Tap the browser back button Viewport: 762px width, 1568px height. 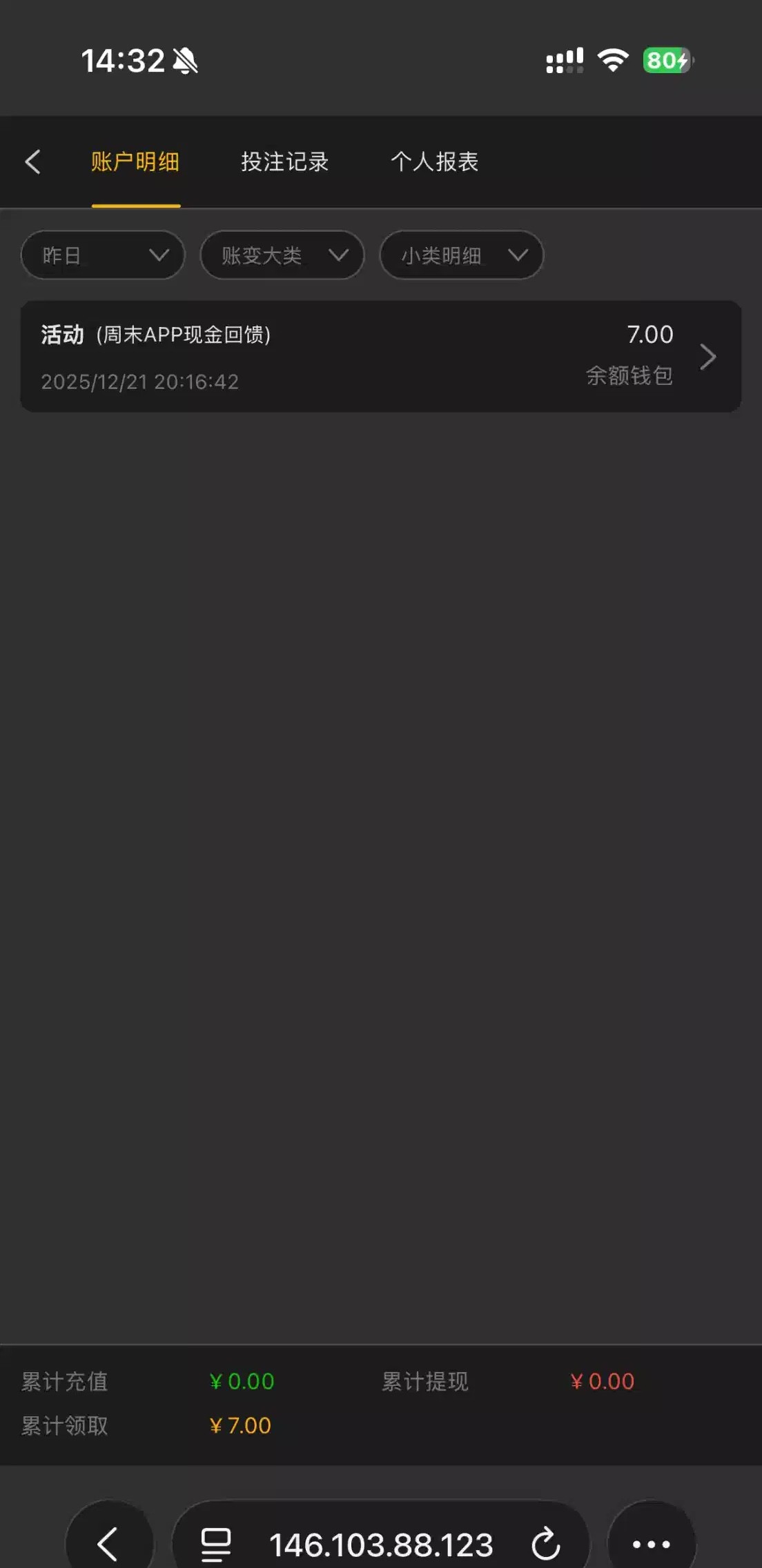(x=109, y=1544)
